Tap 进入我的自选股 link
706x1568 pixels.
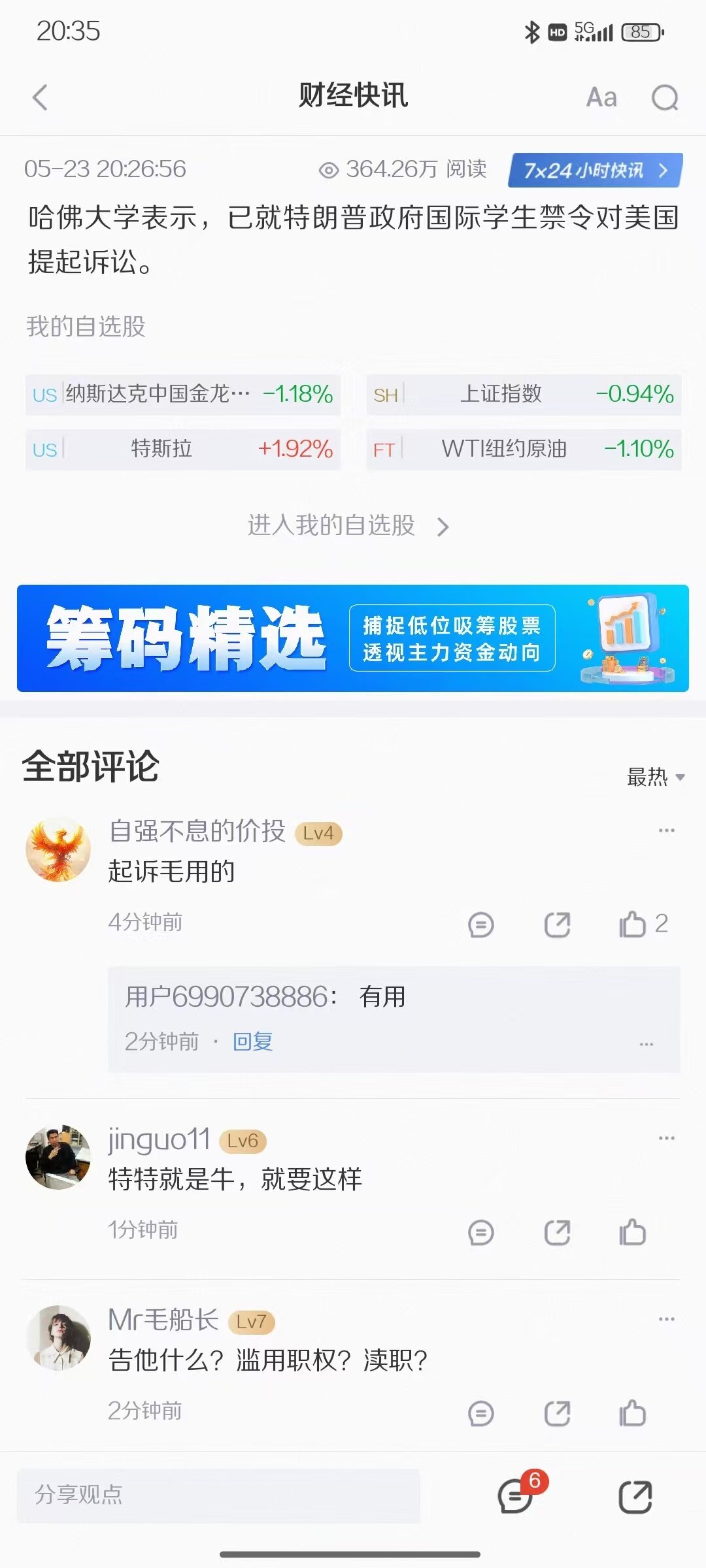(348, 525)
